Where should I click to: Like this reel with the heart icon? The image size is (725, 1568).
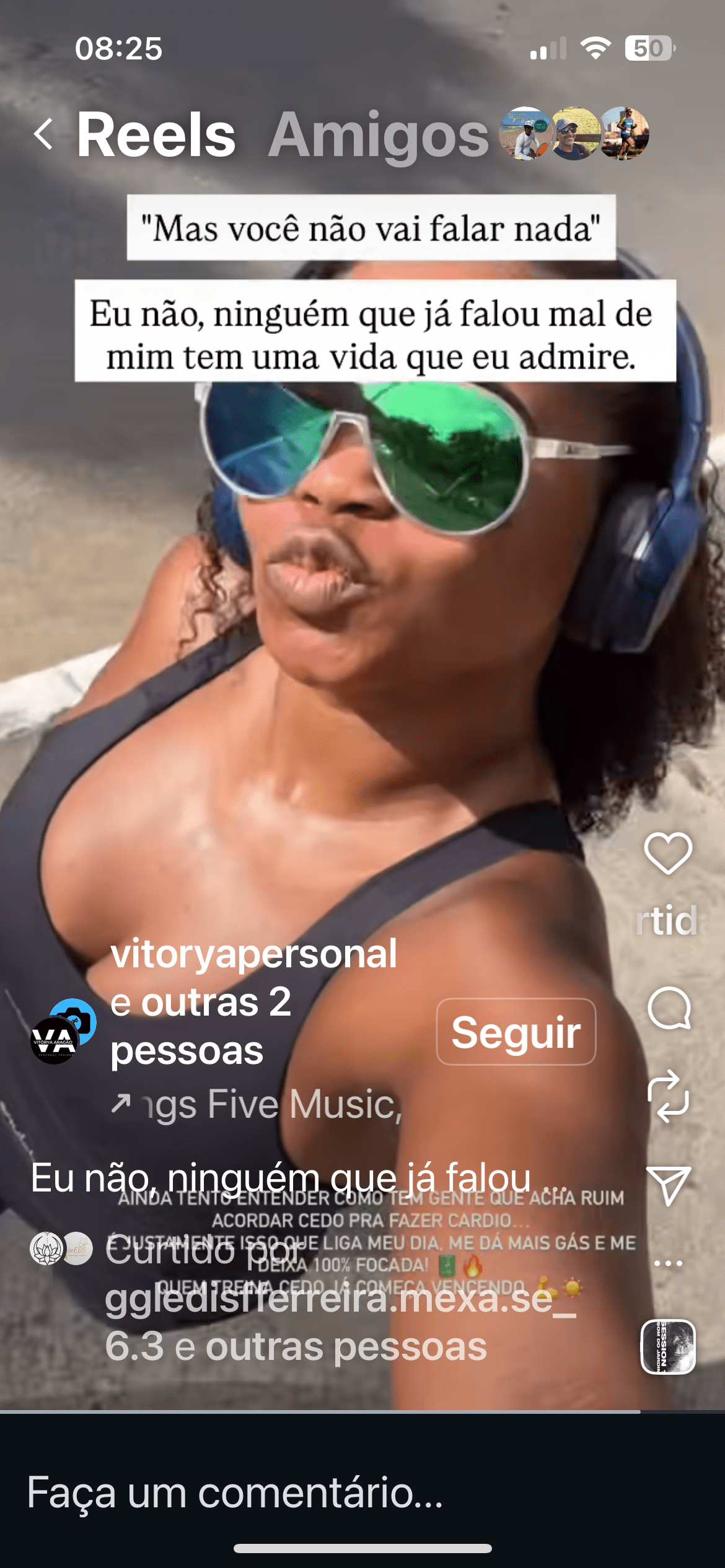(x=667, y=853)
